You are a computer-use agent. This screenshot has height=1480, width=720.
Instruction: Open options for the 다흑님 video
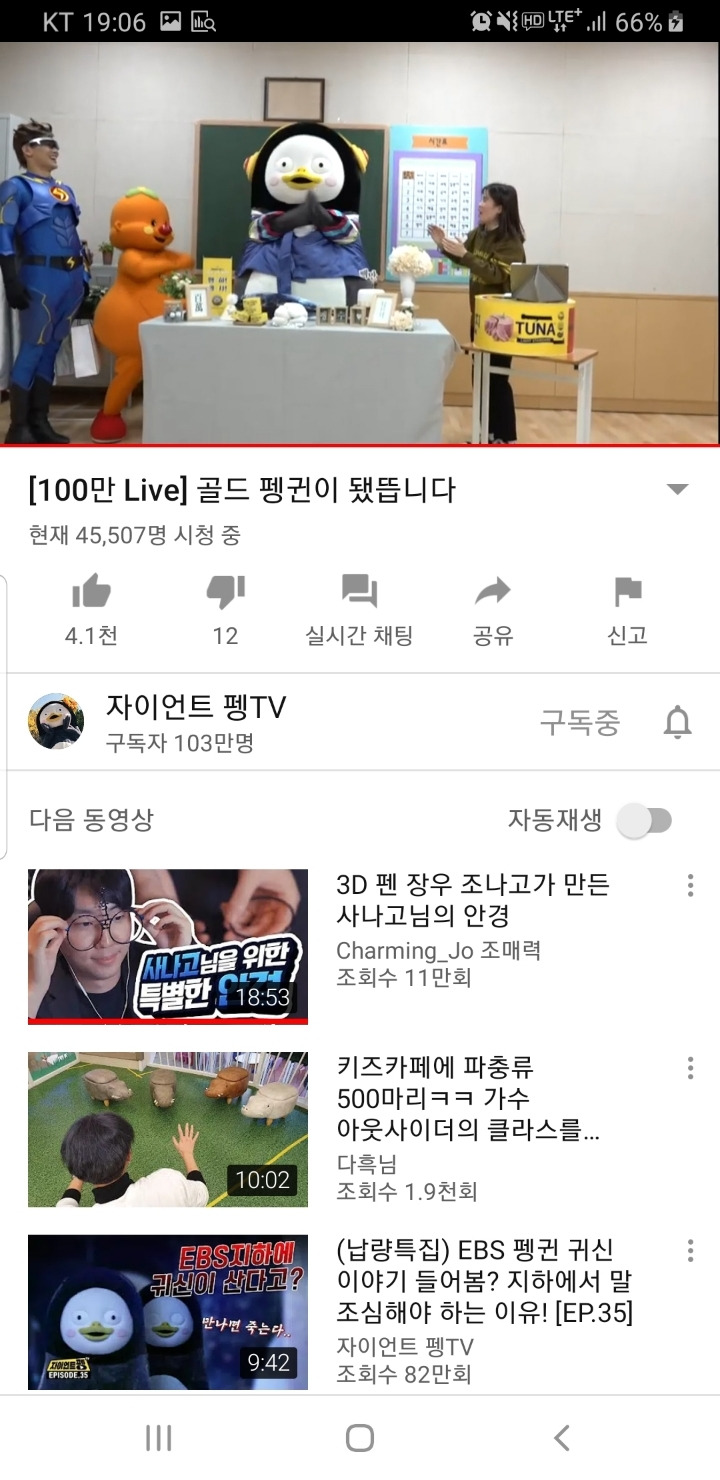(x=690, y=1068)
